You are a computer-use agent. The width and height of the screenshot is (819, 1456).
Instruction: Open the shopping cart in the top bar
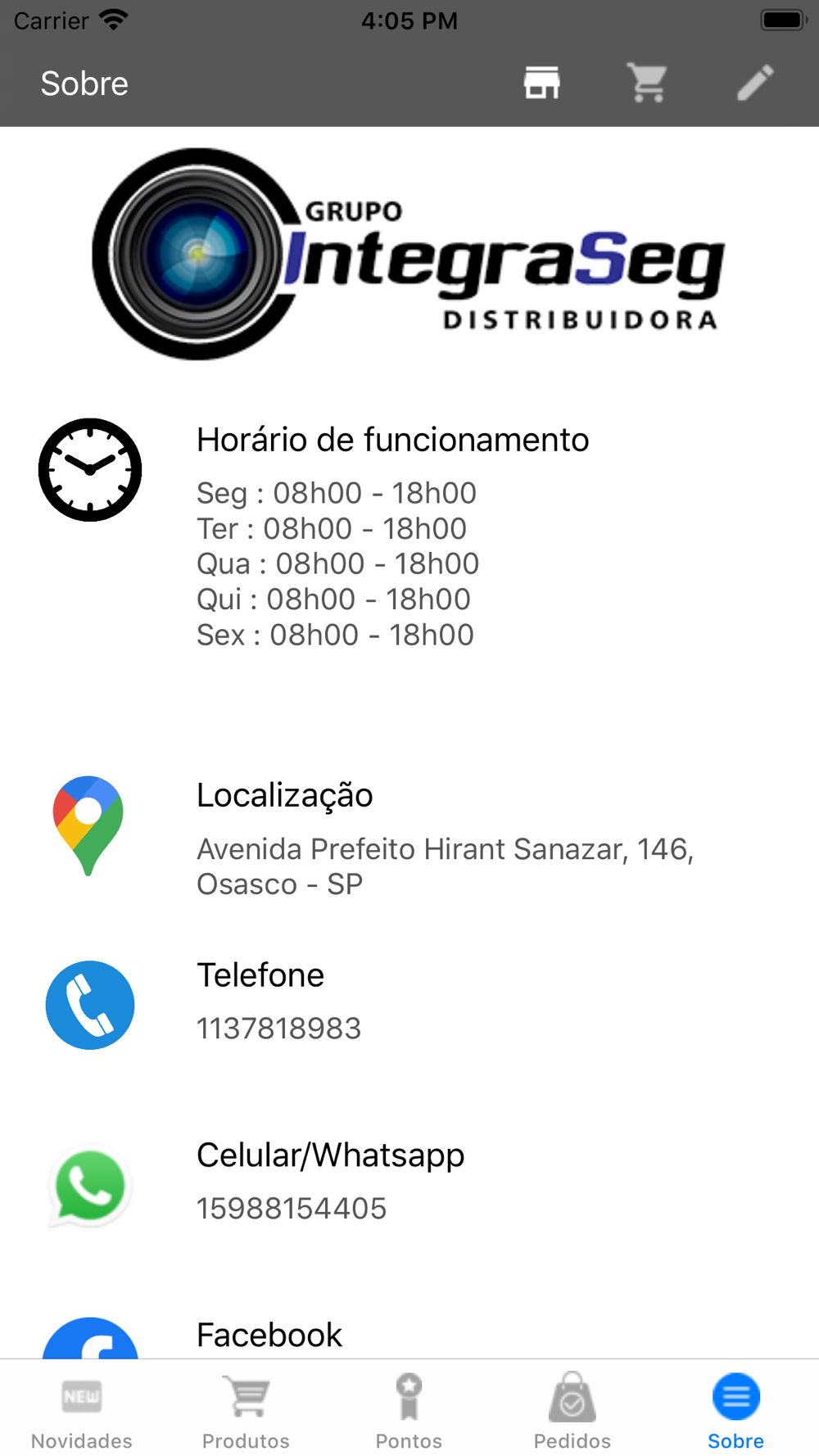(x=647, y=83)
